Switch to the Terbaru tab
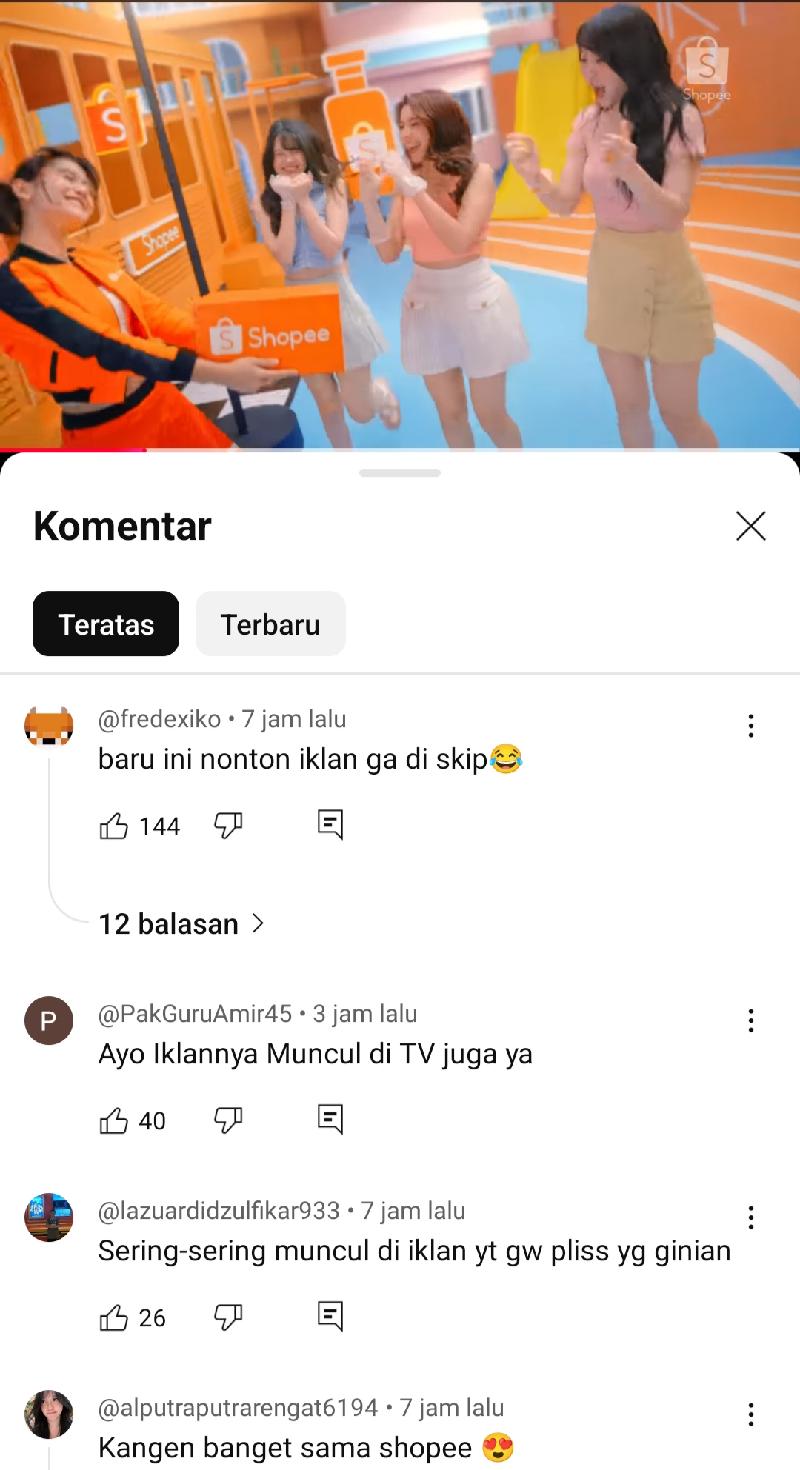The height and width of the screenshot is (1470, 800). [x=270, y=624]
